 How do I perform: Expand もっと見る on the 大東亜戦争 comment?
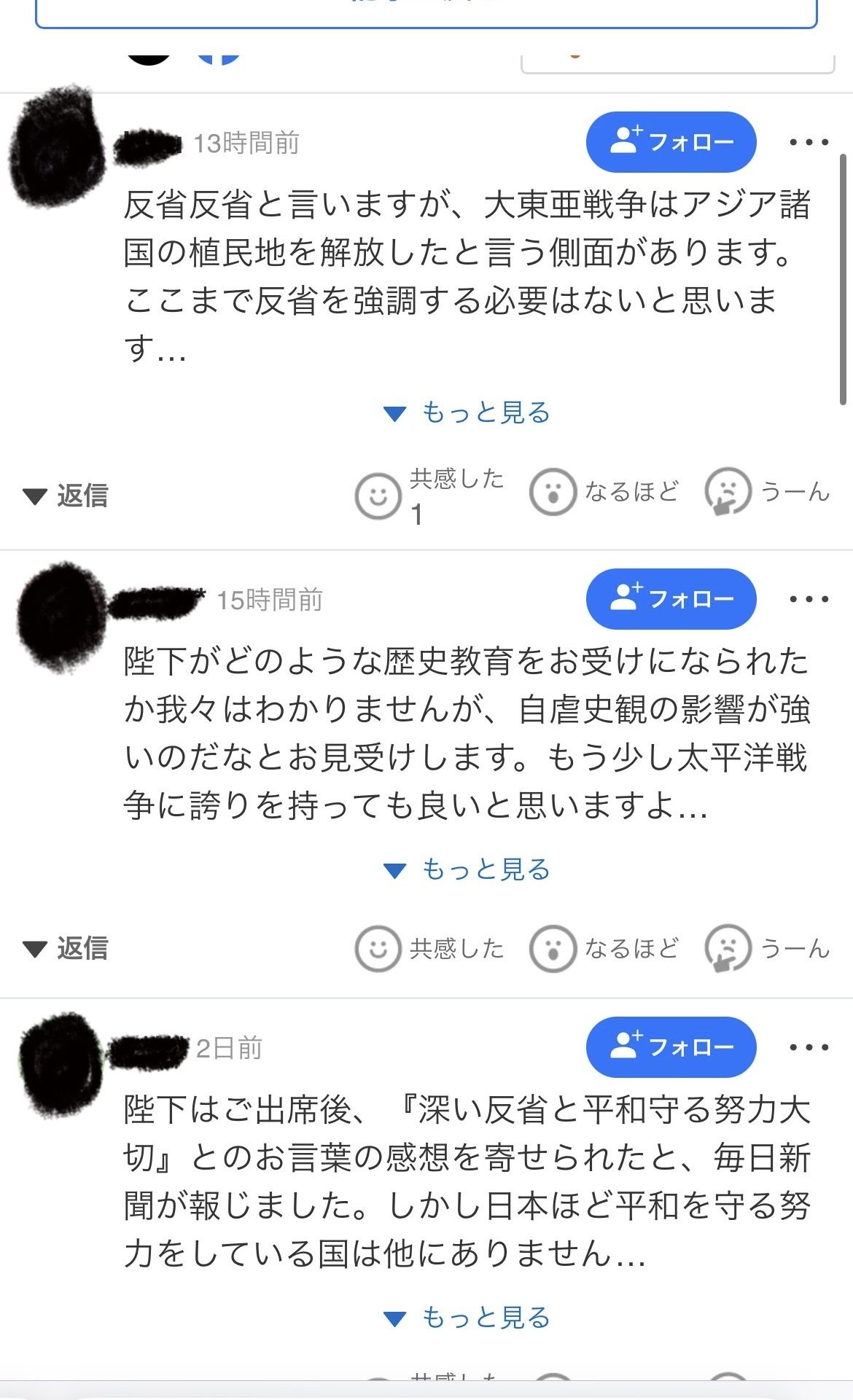click(x=467, y=412)
